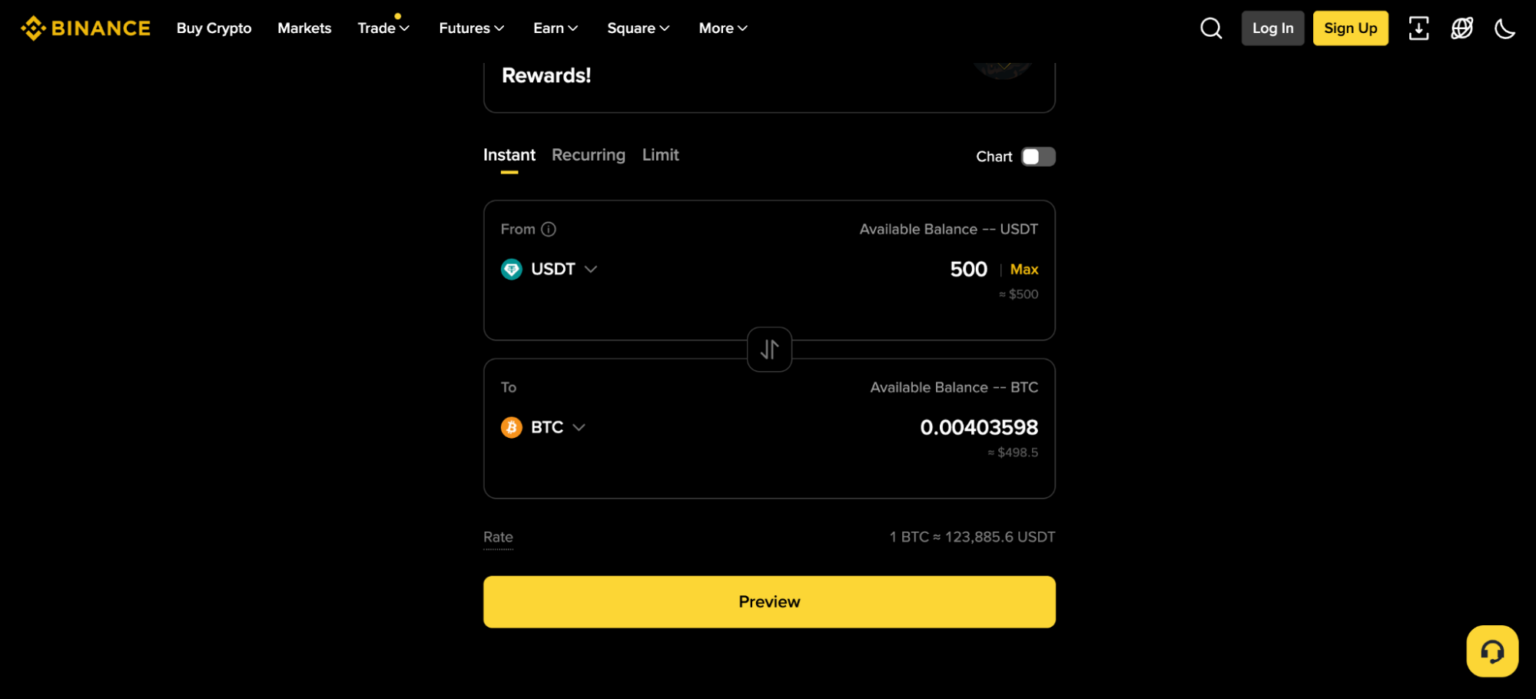The width and height of the screenshot is (1536, 699).
Task: Expand the Earn menu
Action: coord(555,28)
